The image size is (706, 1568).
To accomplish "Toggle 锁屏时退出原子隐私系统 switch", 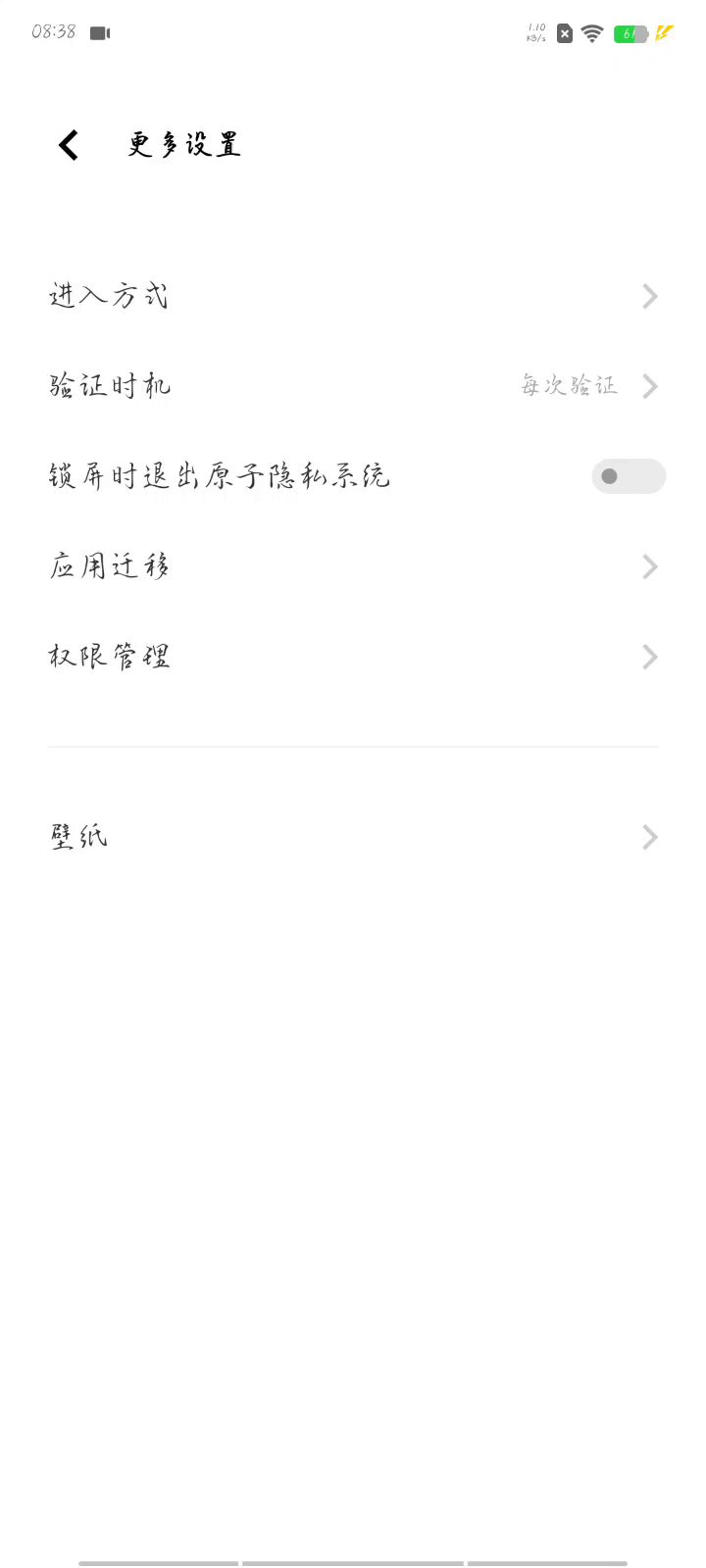I will tap(628, 476).
